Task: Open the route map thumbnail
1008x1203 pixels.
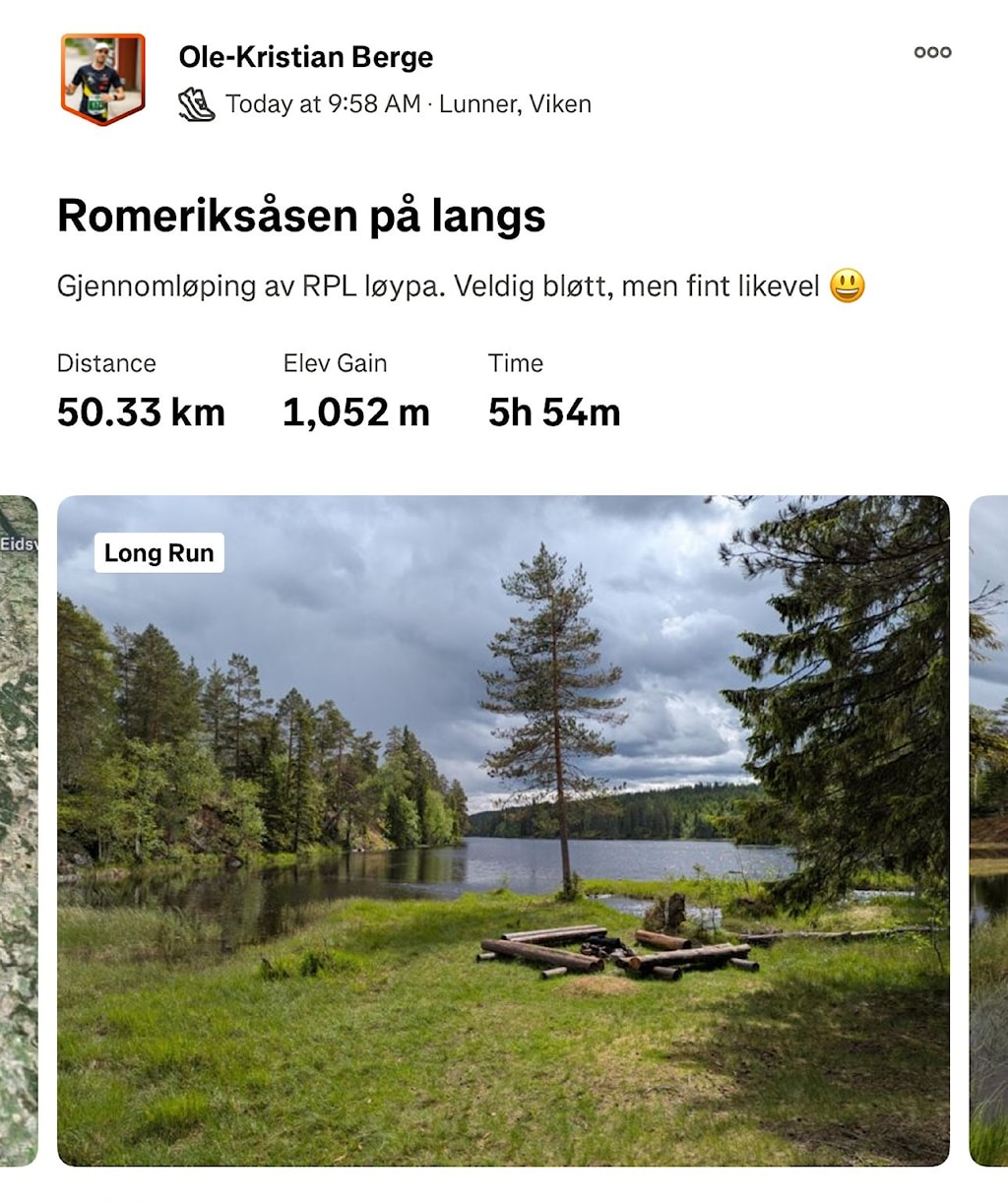Action: [18, 830]
